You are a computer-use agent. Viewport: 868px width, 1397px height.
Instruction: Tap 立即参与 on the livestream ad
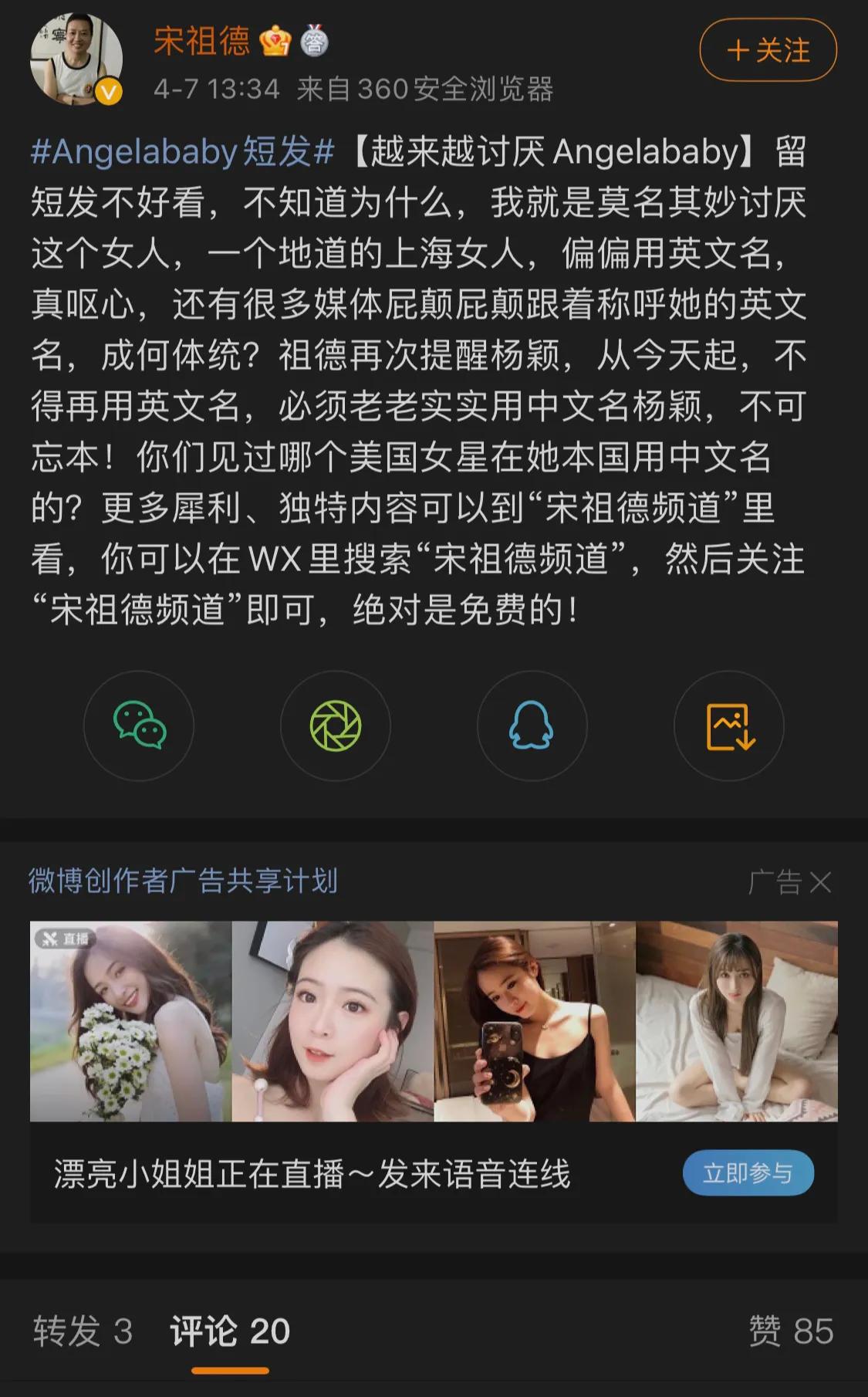[748, 1173]
